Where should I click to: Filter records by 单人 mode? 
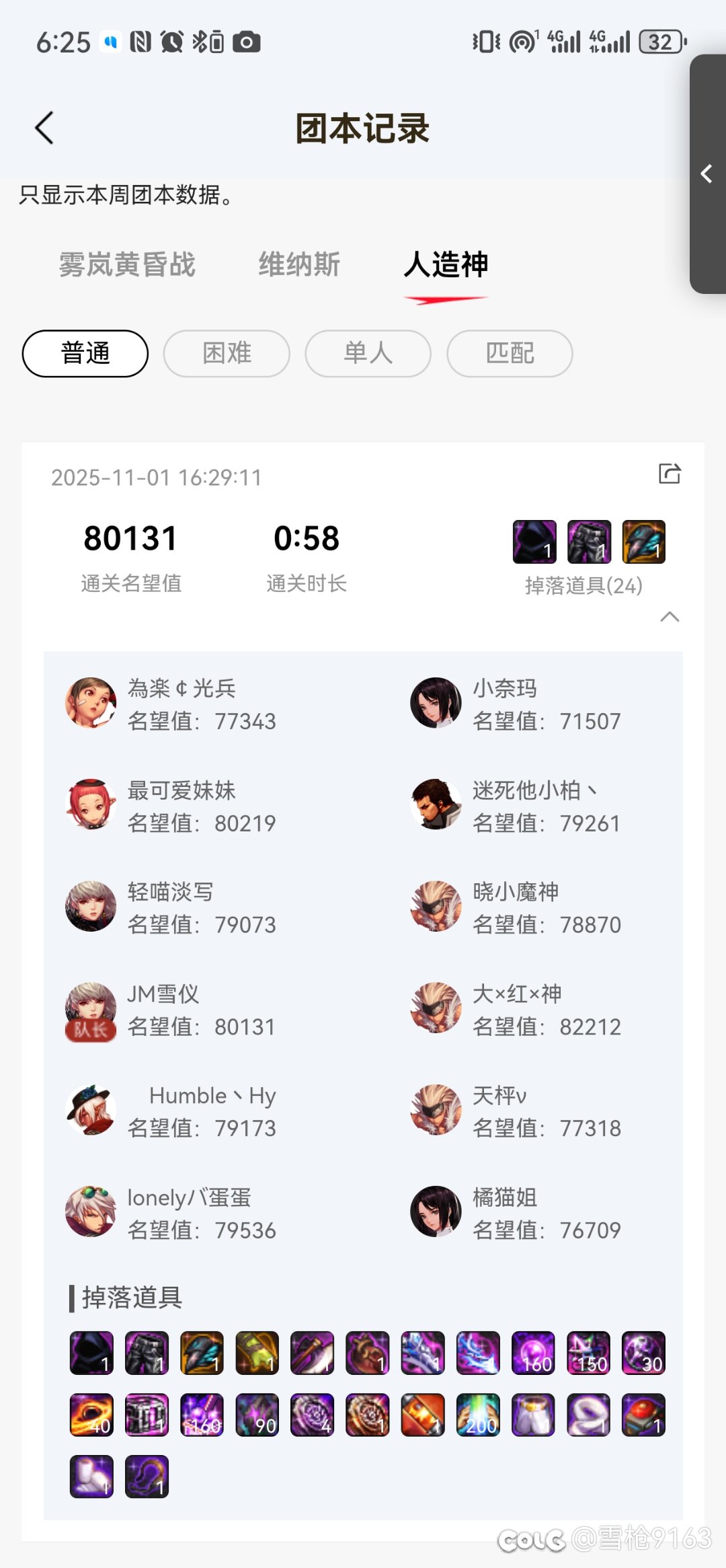[368, 353]
